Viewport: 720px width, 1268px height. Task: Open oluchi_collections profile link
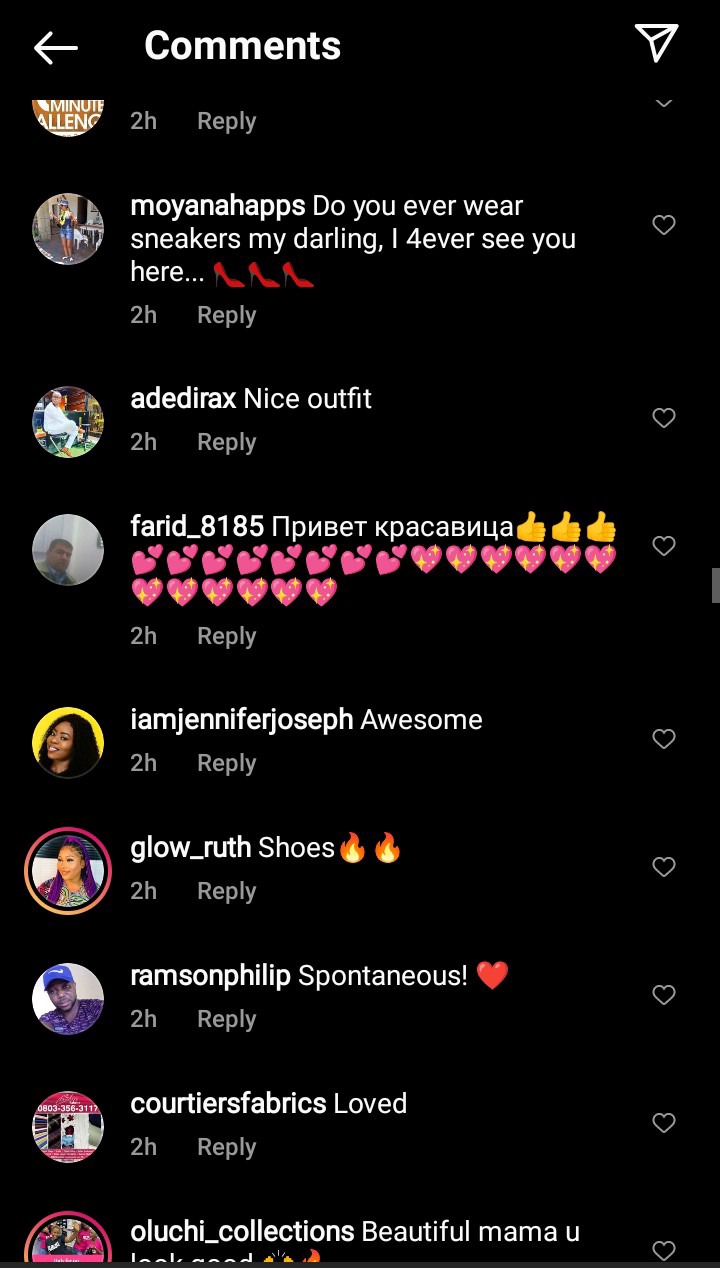(x=242, y=1232)
